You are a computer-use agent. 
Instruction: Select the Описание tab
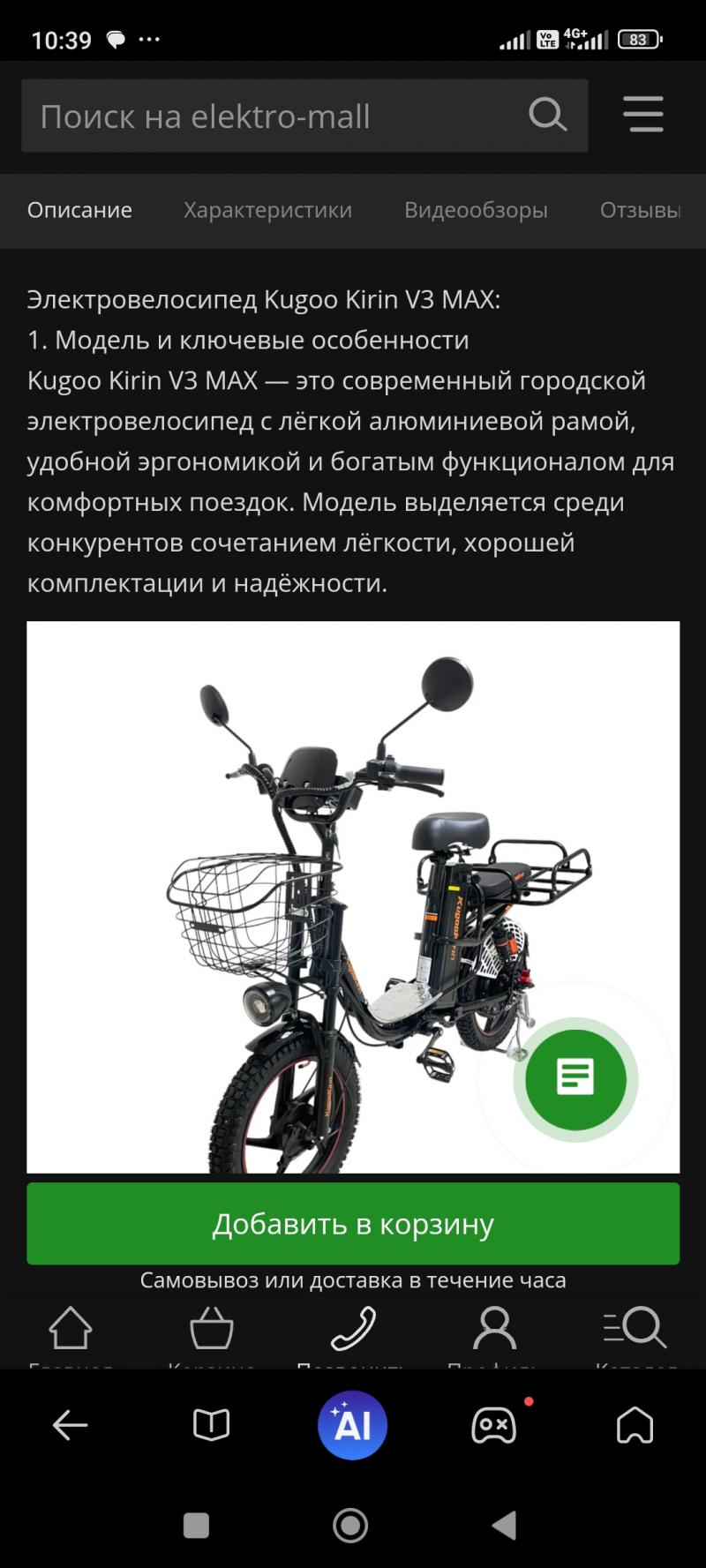point(79,210)
